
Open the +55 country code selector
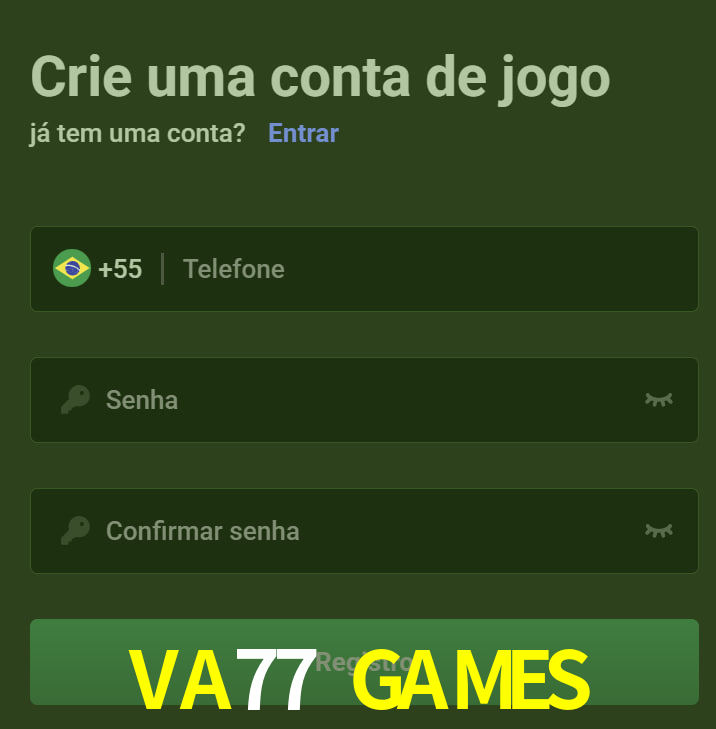tap(99, 269)
